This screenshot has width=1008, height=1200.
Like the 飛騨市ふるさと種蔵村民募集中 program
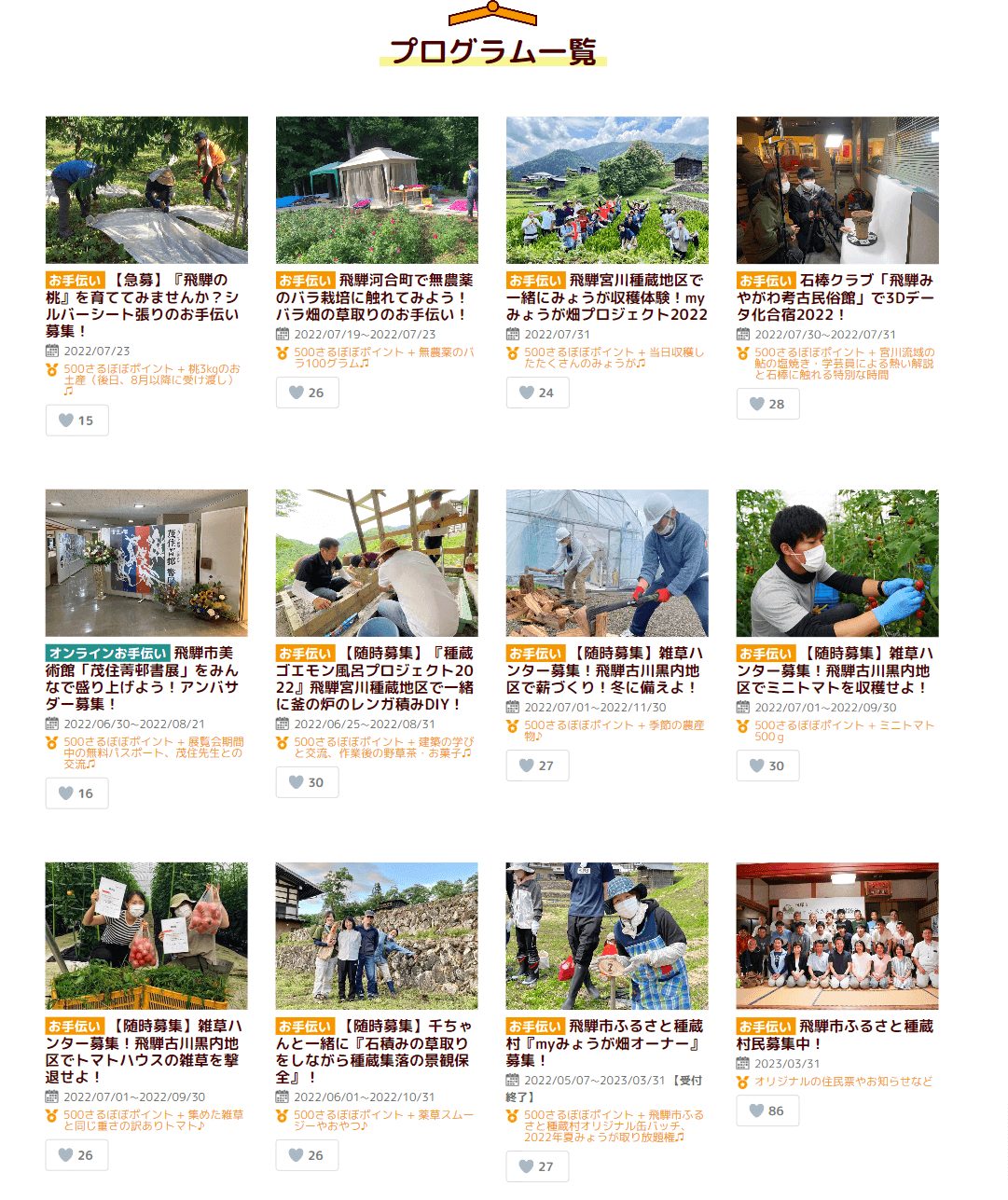coord(767,1110)
